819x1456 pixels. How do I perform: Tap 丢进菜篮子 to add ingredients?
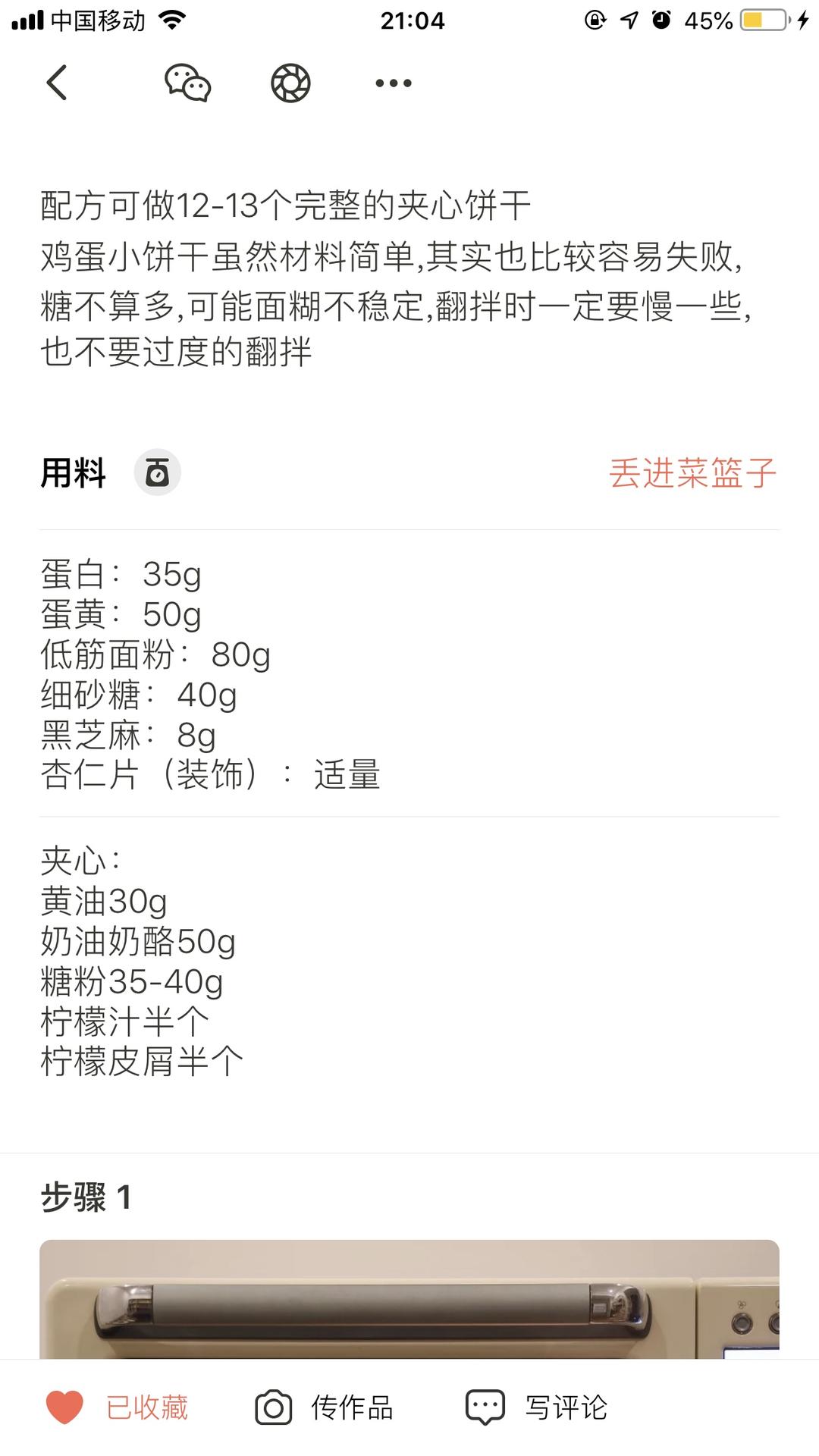(x=692, y=473)
